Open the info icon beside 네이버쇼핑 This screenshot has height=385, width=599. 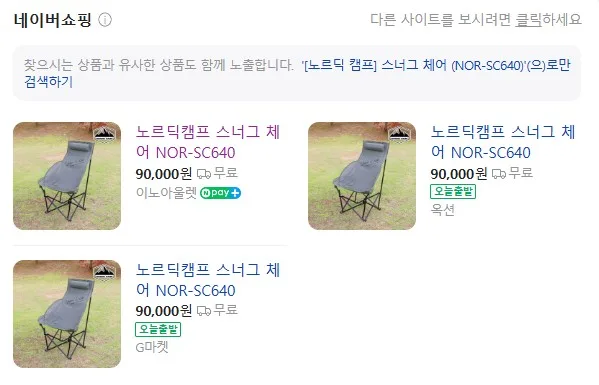pyautogui.click(x=105, y=20)
